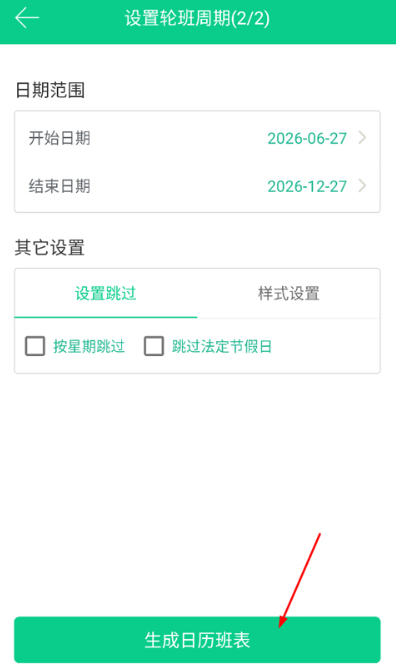The image size is (396, 667).
Task: Go back using the top-left arrow
Action: coord(27,18)
